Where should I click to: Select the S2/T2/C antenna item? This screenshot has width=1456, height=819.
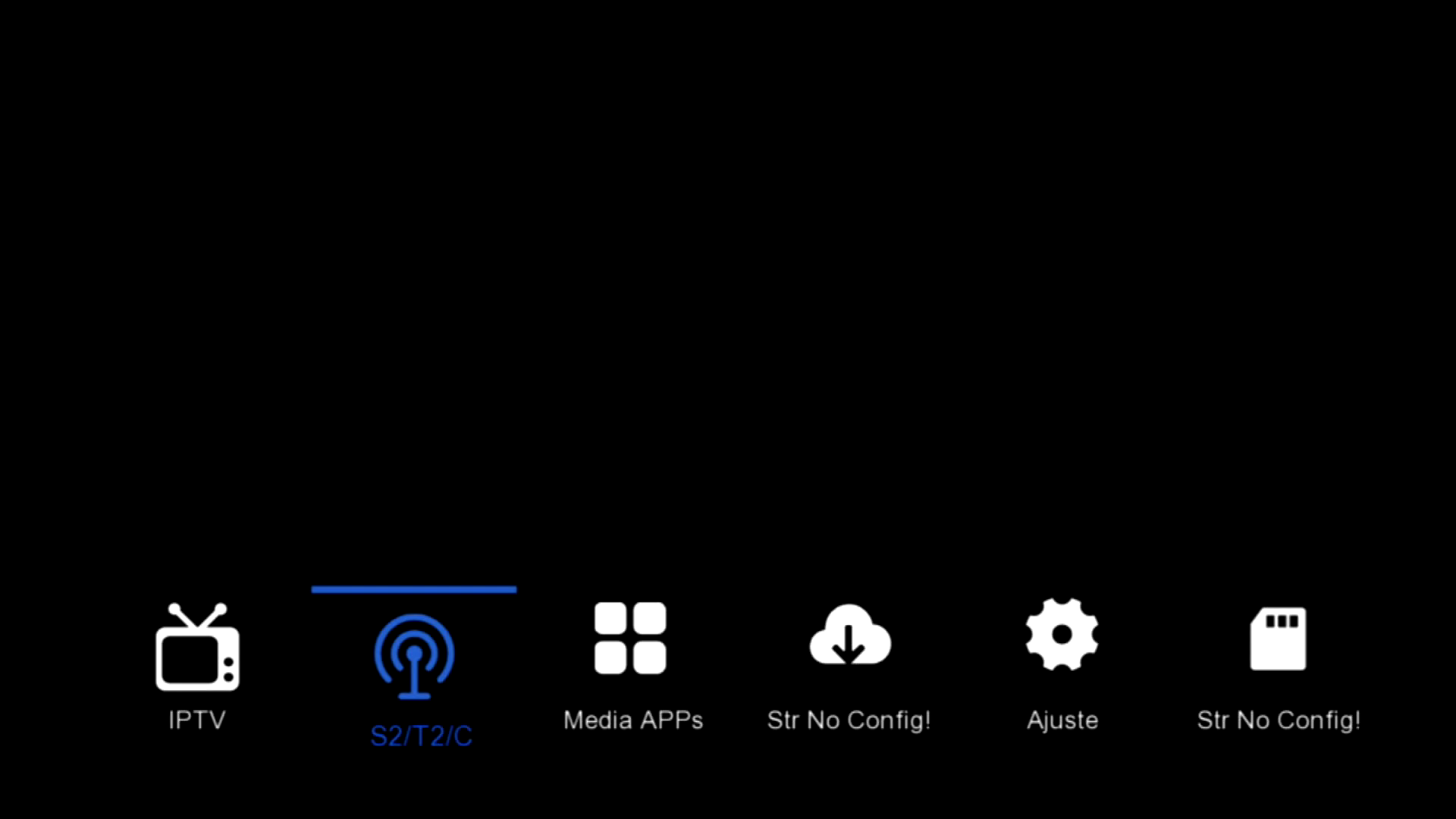coord(414,657)
